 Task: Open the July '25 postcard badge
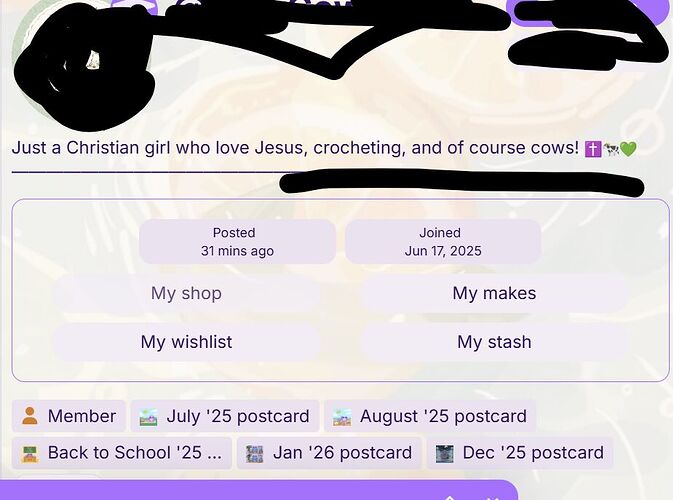pos(224,416)
